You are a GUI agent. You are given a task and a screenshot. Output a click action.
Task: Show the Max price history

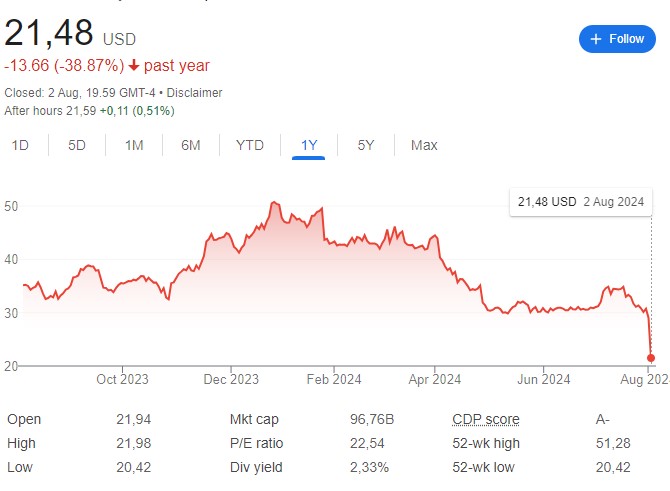click(x=424, y=145)
